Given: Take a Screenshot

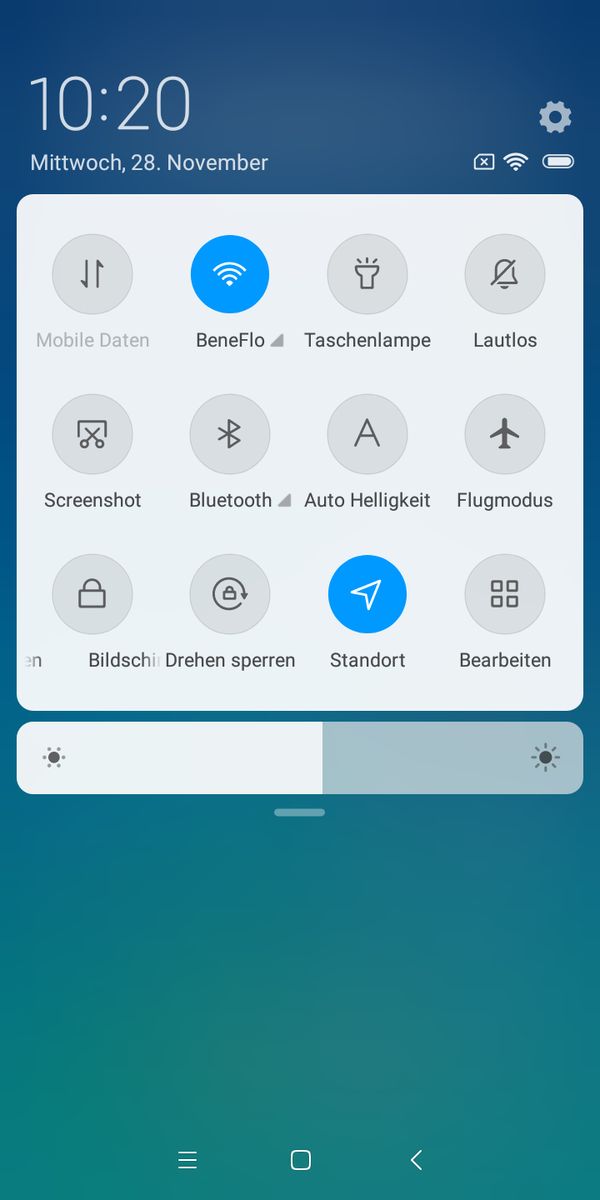Looking at the screenshot, I should (x=92, y=434).
